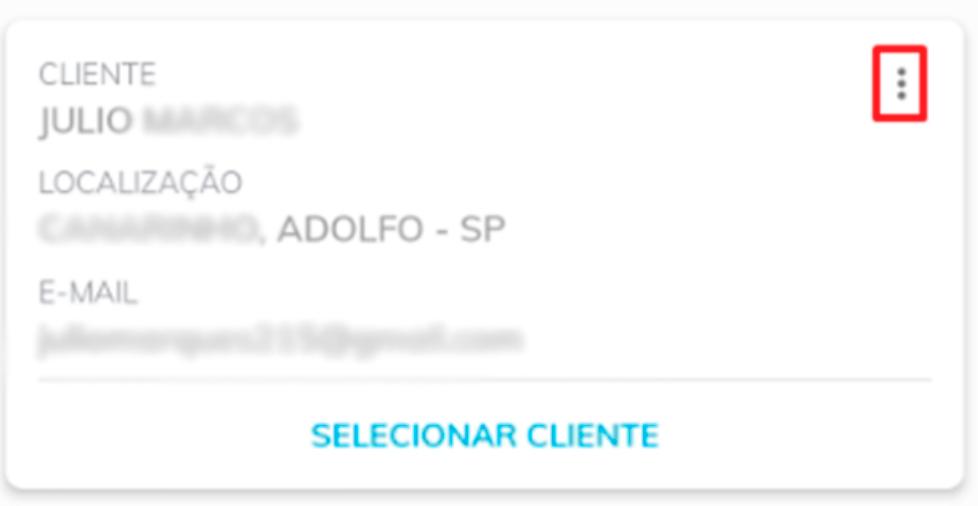The image size is (978, 506).
Task: Tap SELECIONAR CLIENTE button
Action: point(485,436)
